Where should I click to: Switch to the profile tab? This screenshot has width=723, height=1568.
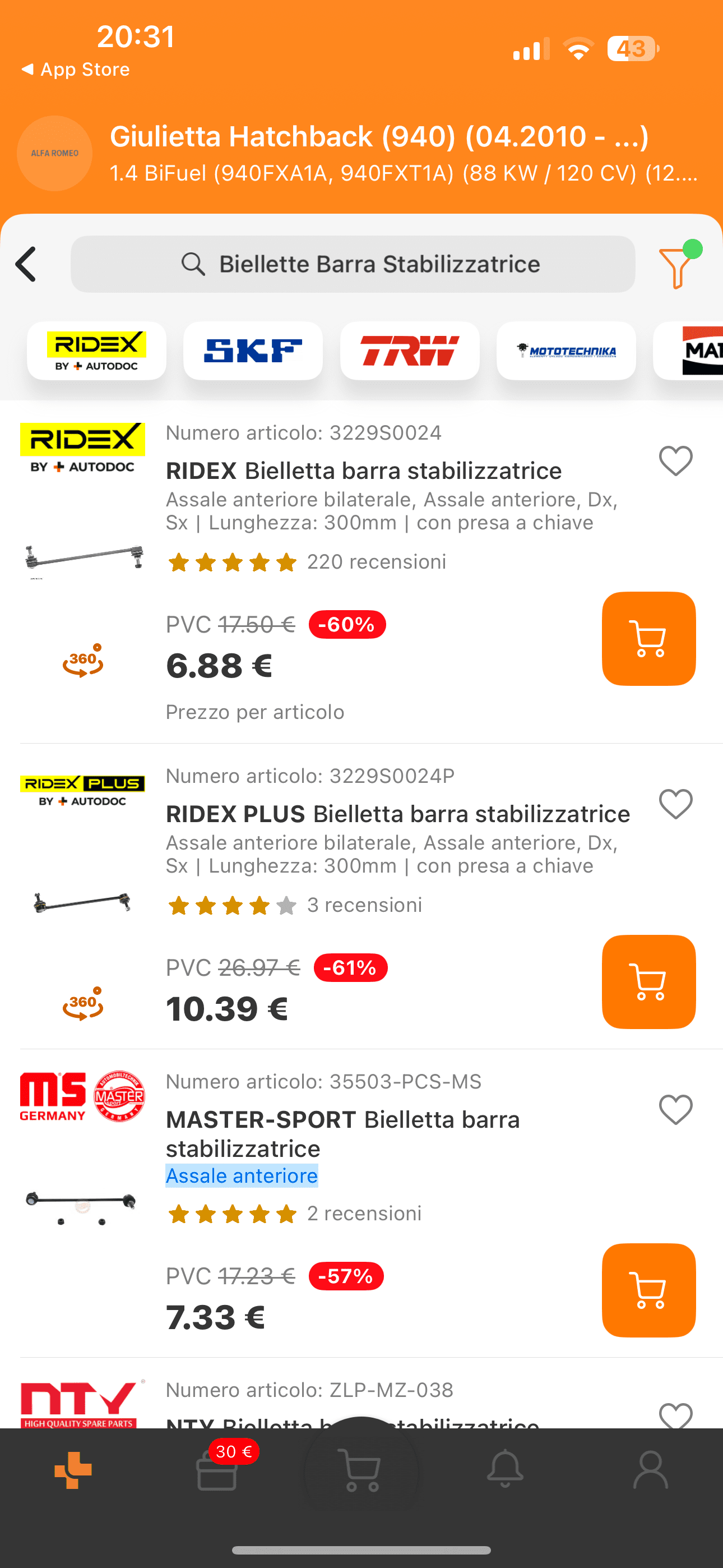651,1469
